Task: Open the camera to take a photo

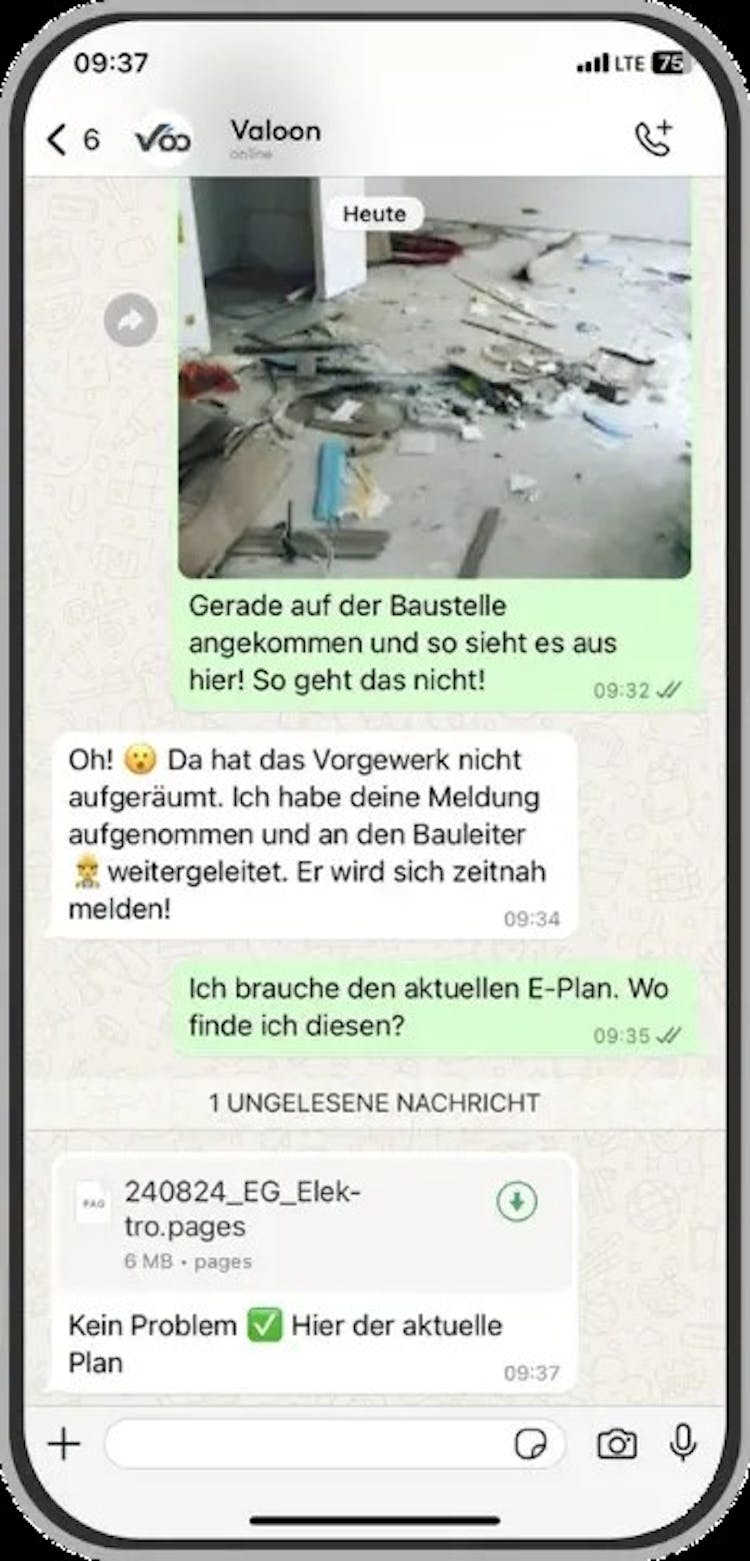Action: tap(616, 1444)
